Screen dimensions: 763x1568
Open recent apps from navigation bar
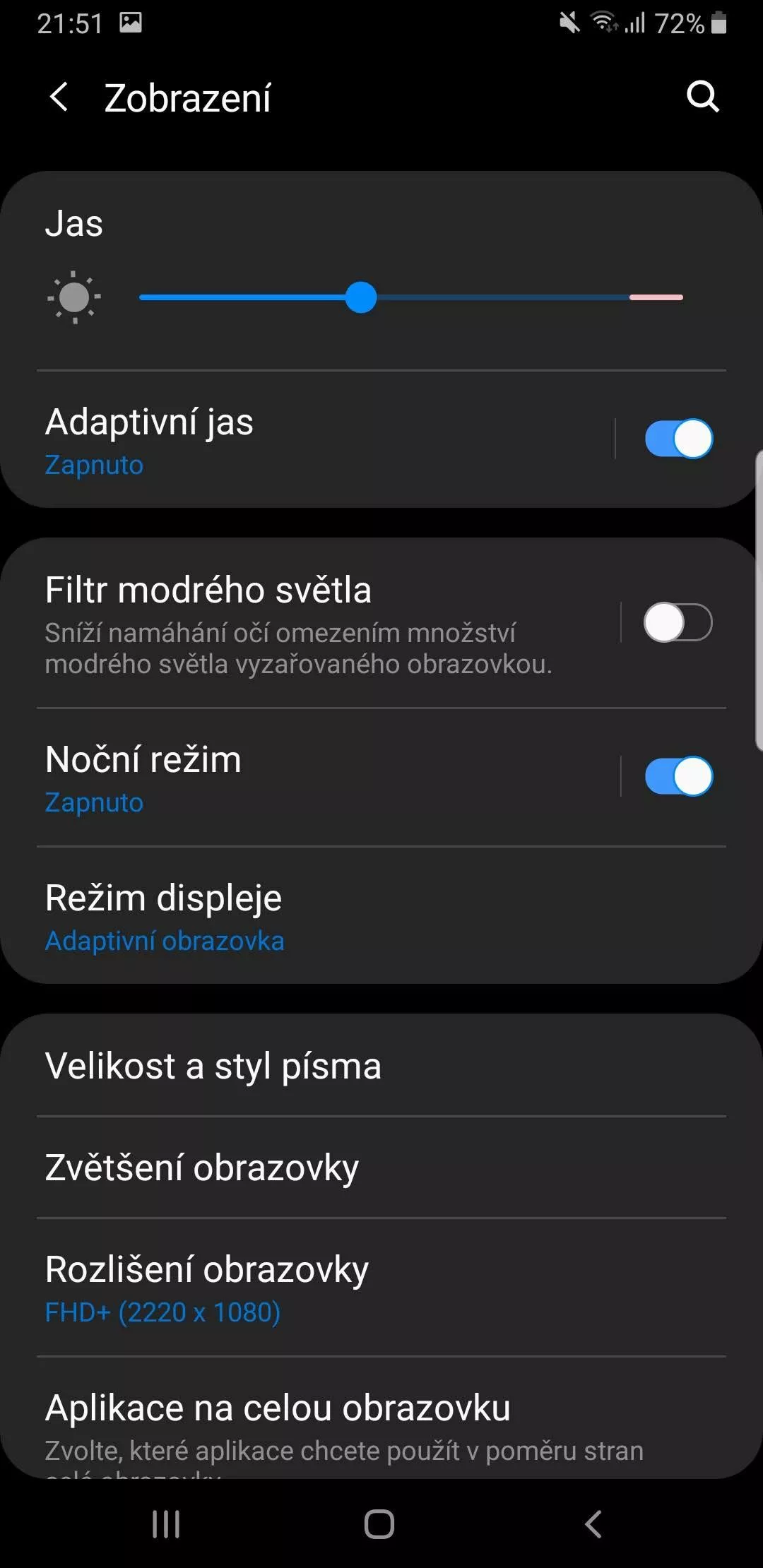tap(166, 1524)
